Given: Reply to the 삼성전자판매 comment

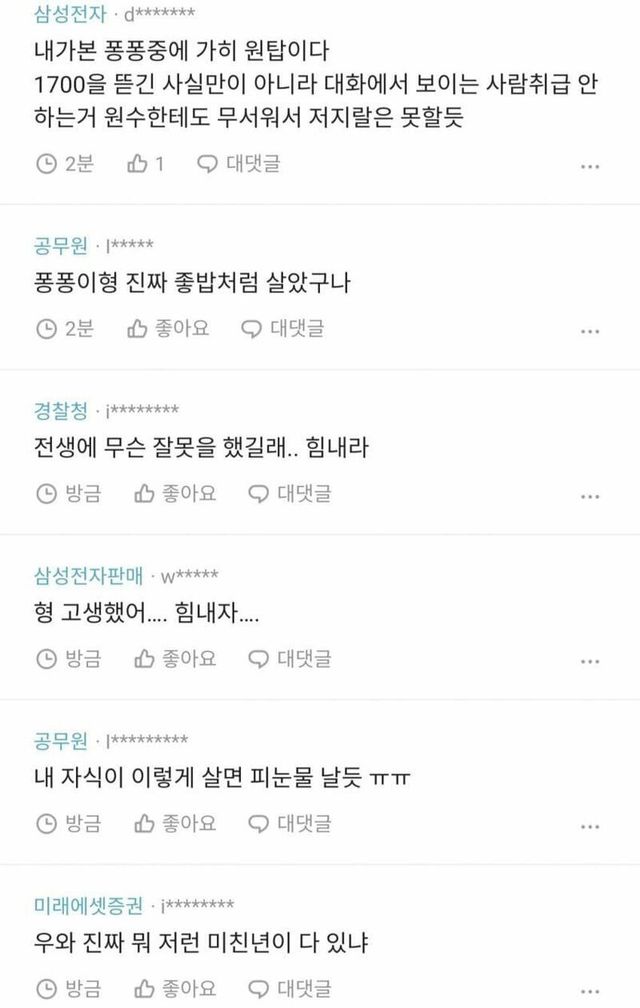Looking at the screenshot, I should [289, 658].
